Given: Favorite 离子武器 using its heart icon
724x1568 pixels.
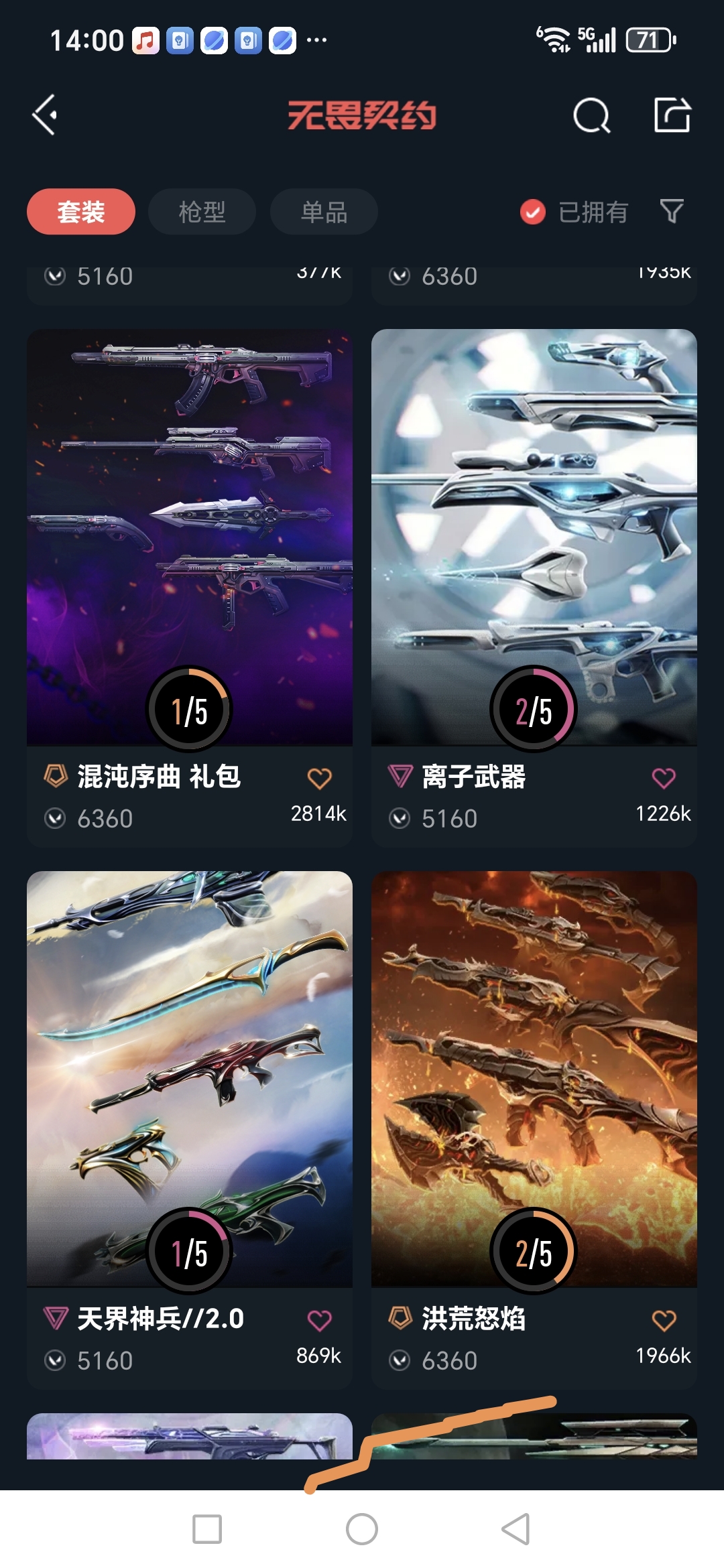Looking at the screenshot, I should tap(664, 776).
